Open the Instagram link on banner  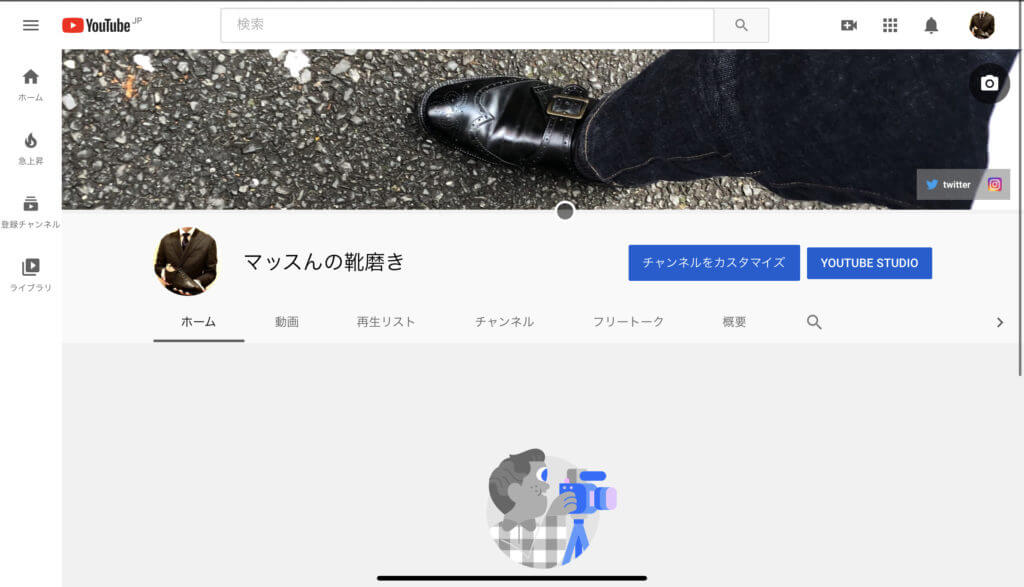point(995,184)
